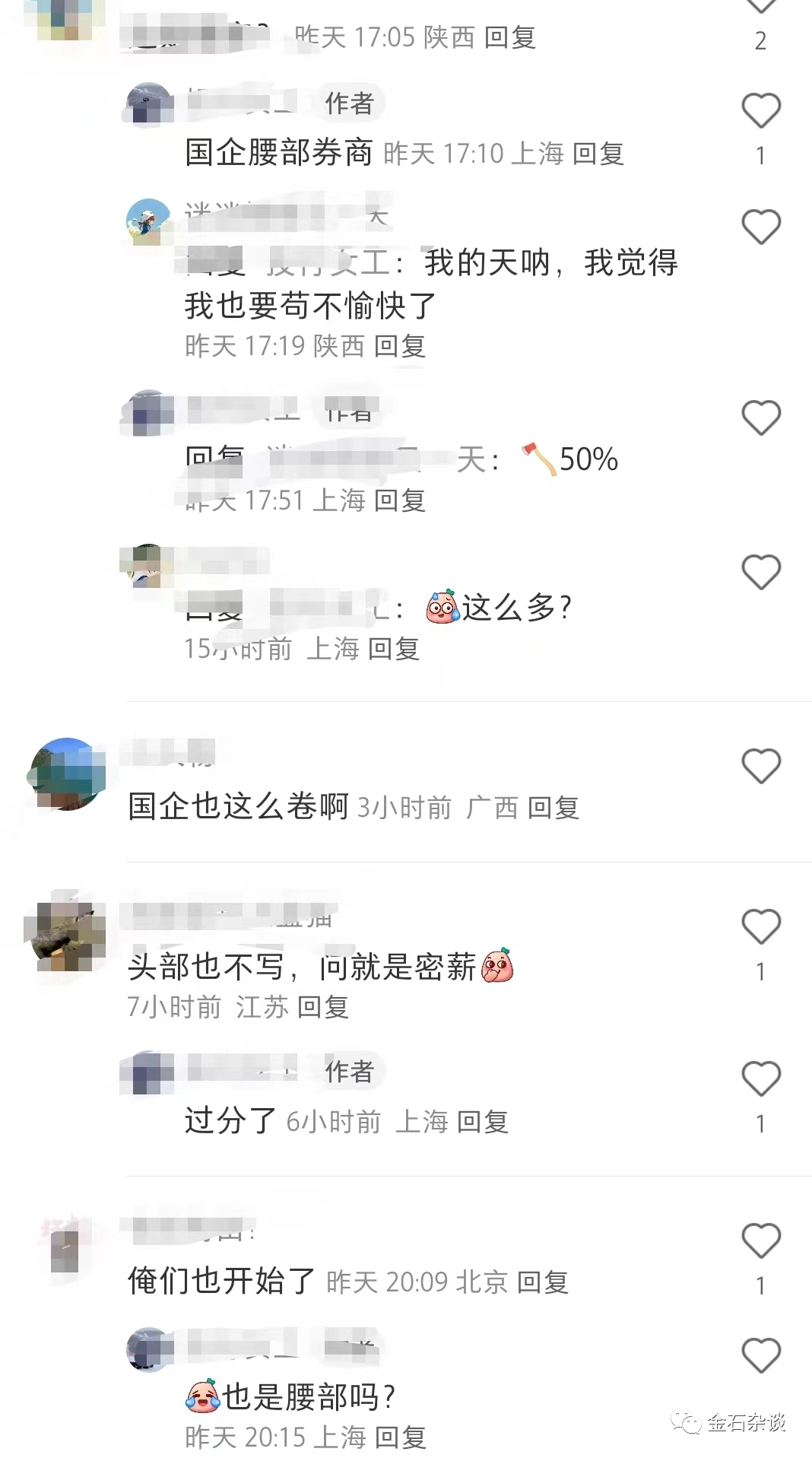Image resolution: width=812 pixels, height=1458 pixels.
Task: Like the comment 俺们也开始了
Action: (x=760, y=1241)
